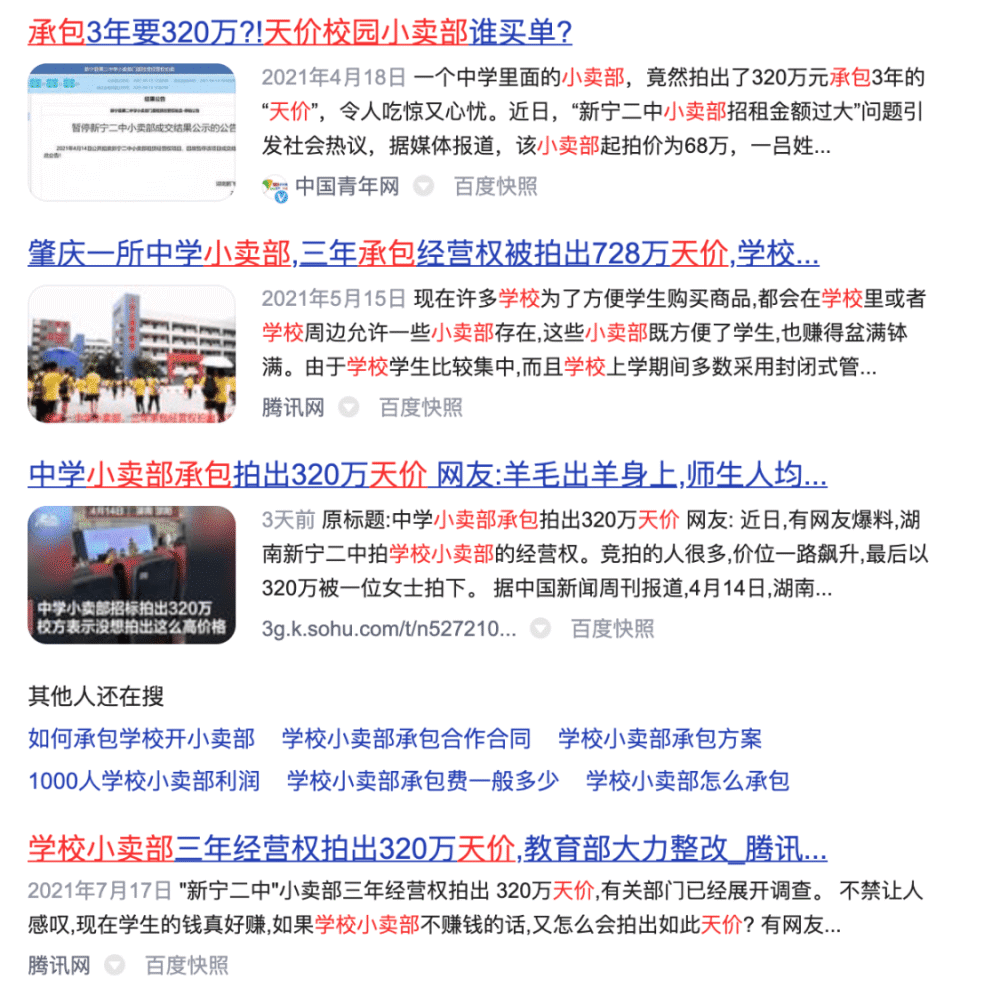Search related query 学校小卖部怎么承包

[688, 781]
